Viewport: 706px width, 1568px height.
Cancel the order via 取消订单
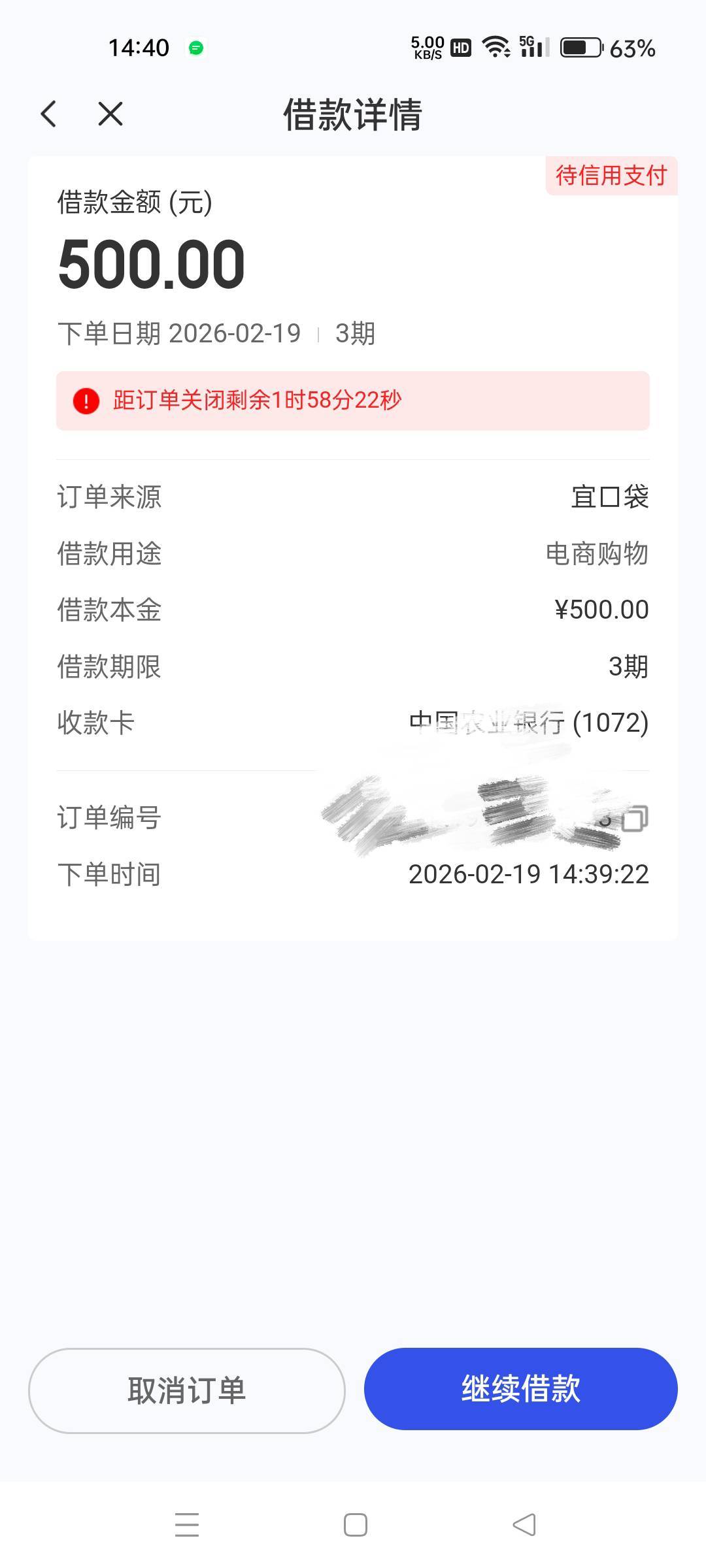(x=187, y=1390)
